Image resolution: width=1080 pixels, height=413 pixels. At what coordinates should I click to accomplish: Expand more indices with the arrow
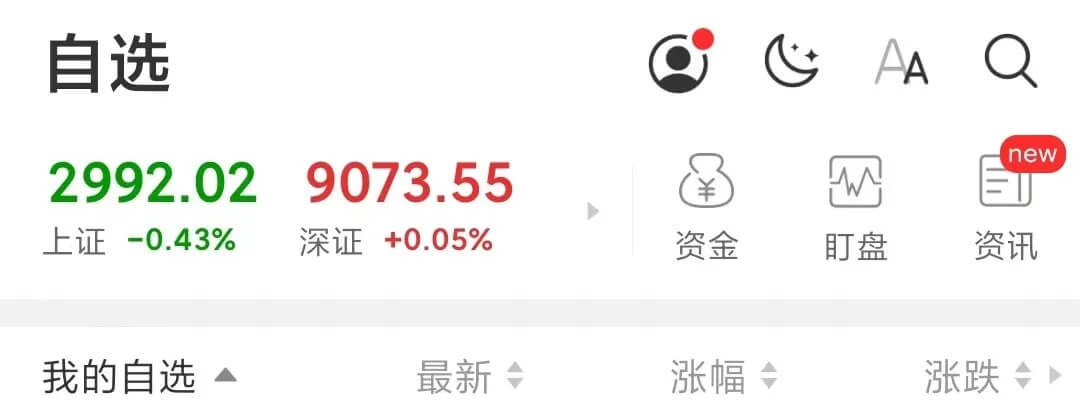[593, 211]
